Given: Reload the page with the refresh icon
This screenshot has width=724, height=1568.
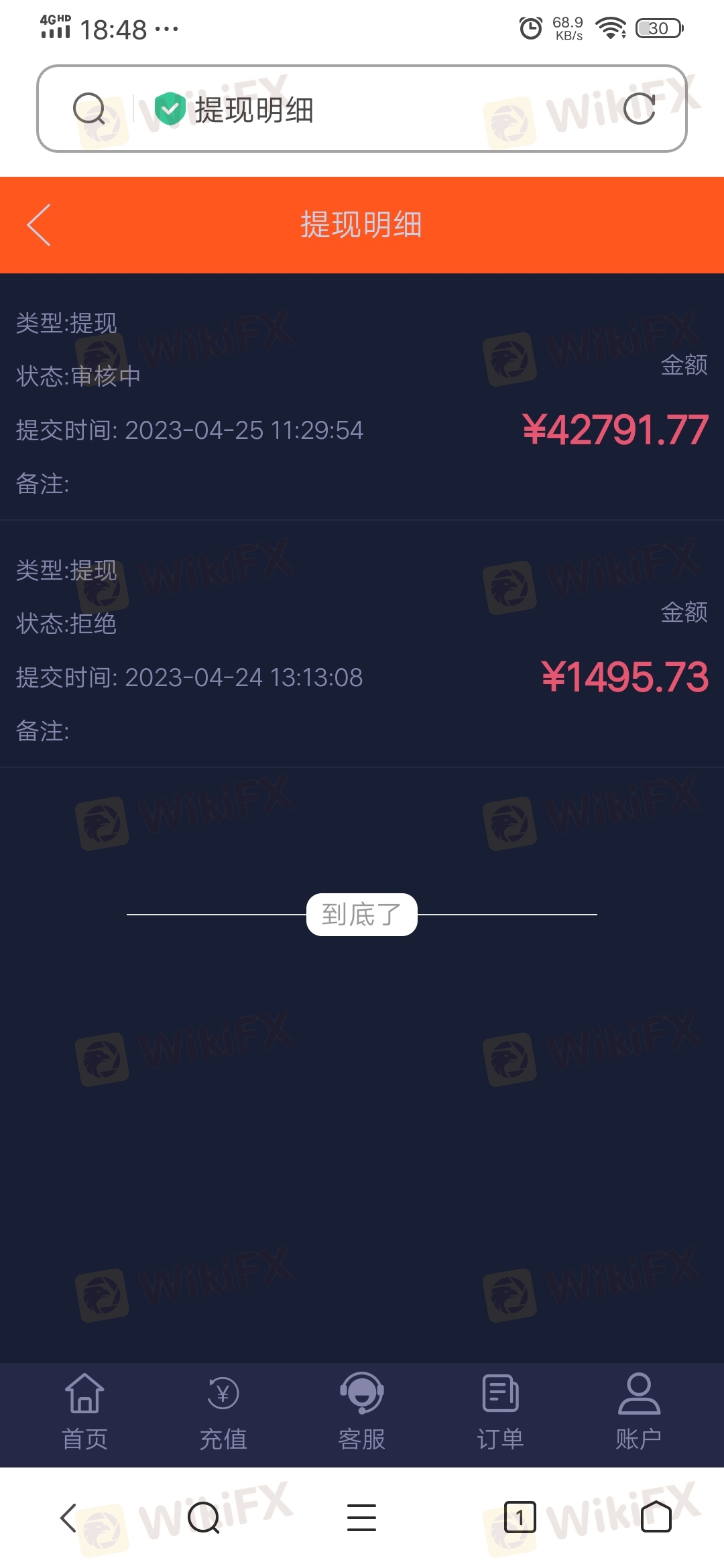Looking at the screenshot, I should click(x=638, y=109).
